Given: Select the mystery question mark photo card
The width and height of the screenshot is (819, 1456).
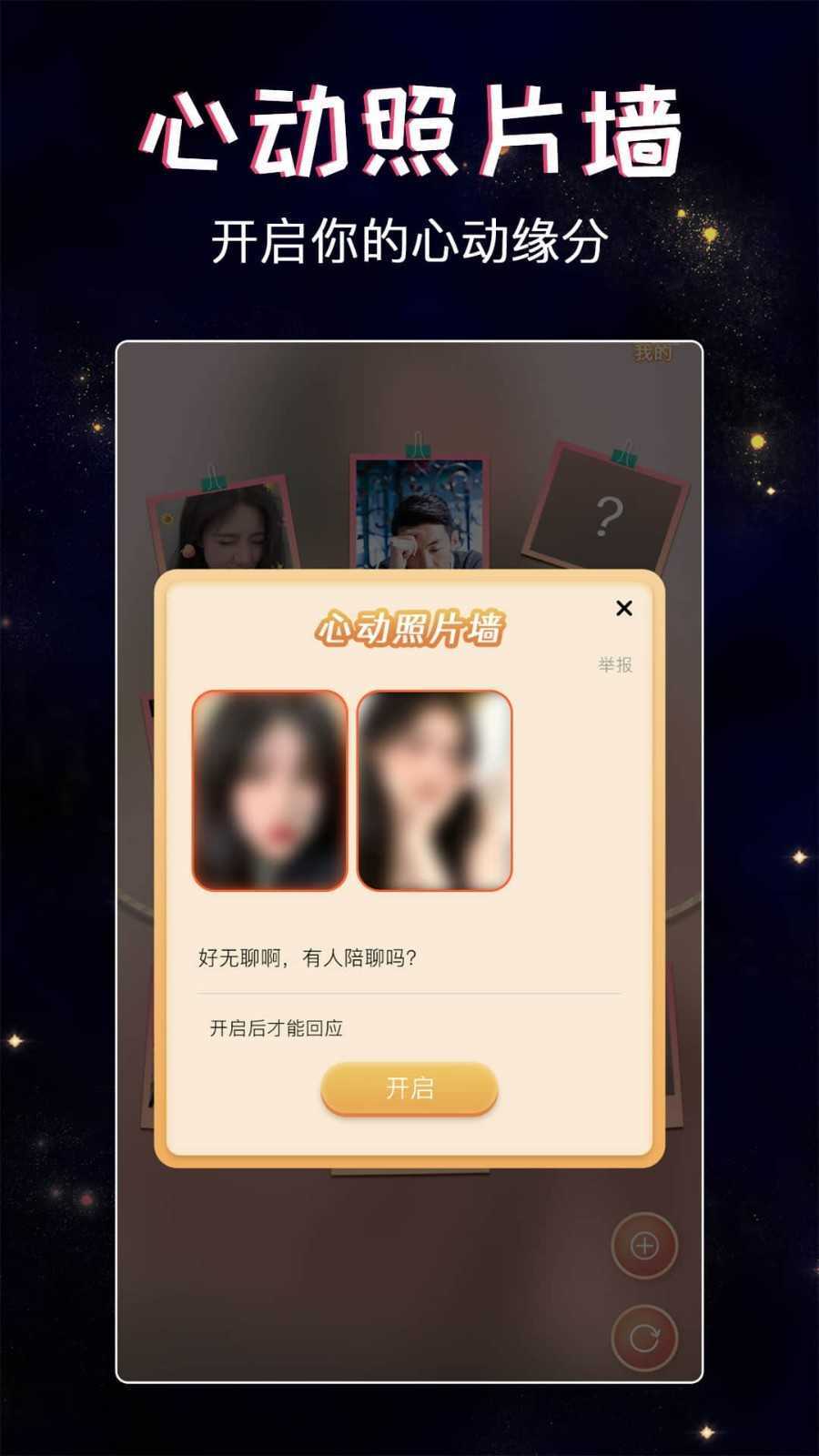Looking at the screenshot, I should pos(610,514).
